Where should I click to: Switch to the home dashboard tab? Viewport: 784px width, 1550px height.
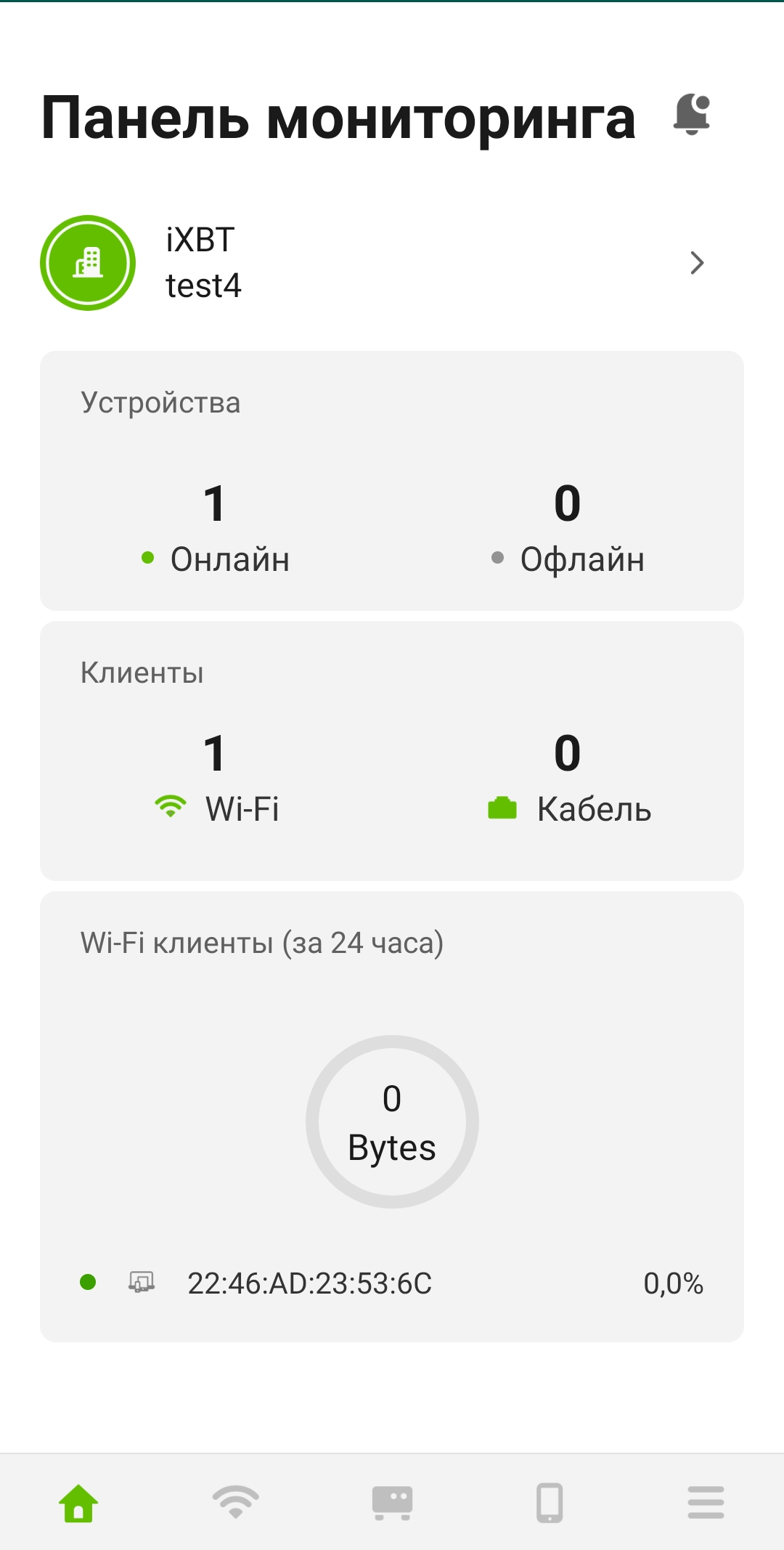click(x=78, y=1502)
